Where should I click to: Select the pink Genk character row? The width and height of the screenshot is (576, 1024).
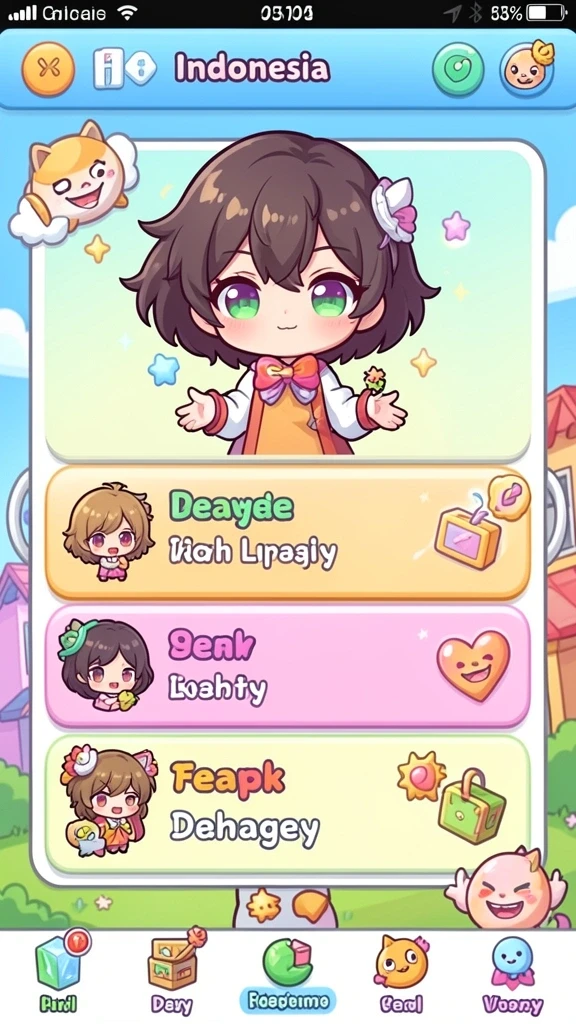pos(287,666)
